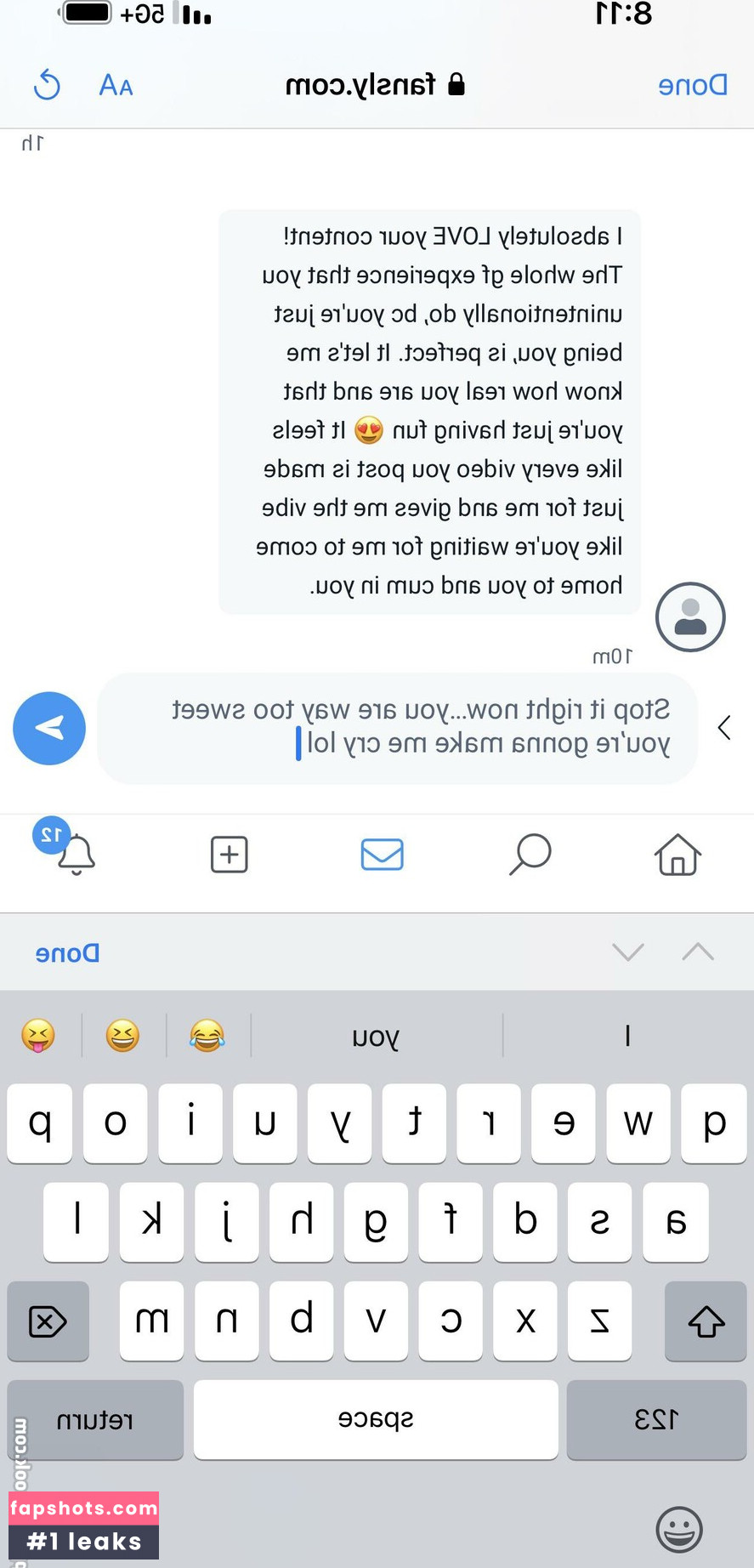Image resolution: width=754 pixels, height=1568 pixels.
Task: Tap Done in the browser top bar
Action: [692, 85]
